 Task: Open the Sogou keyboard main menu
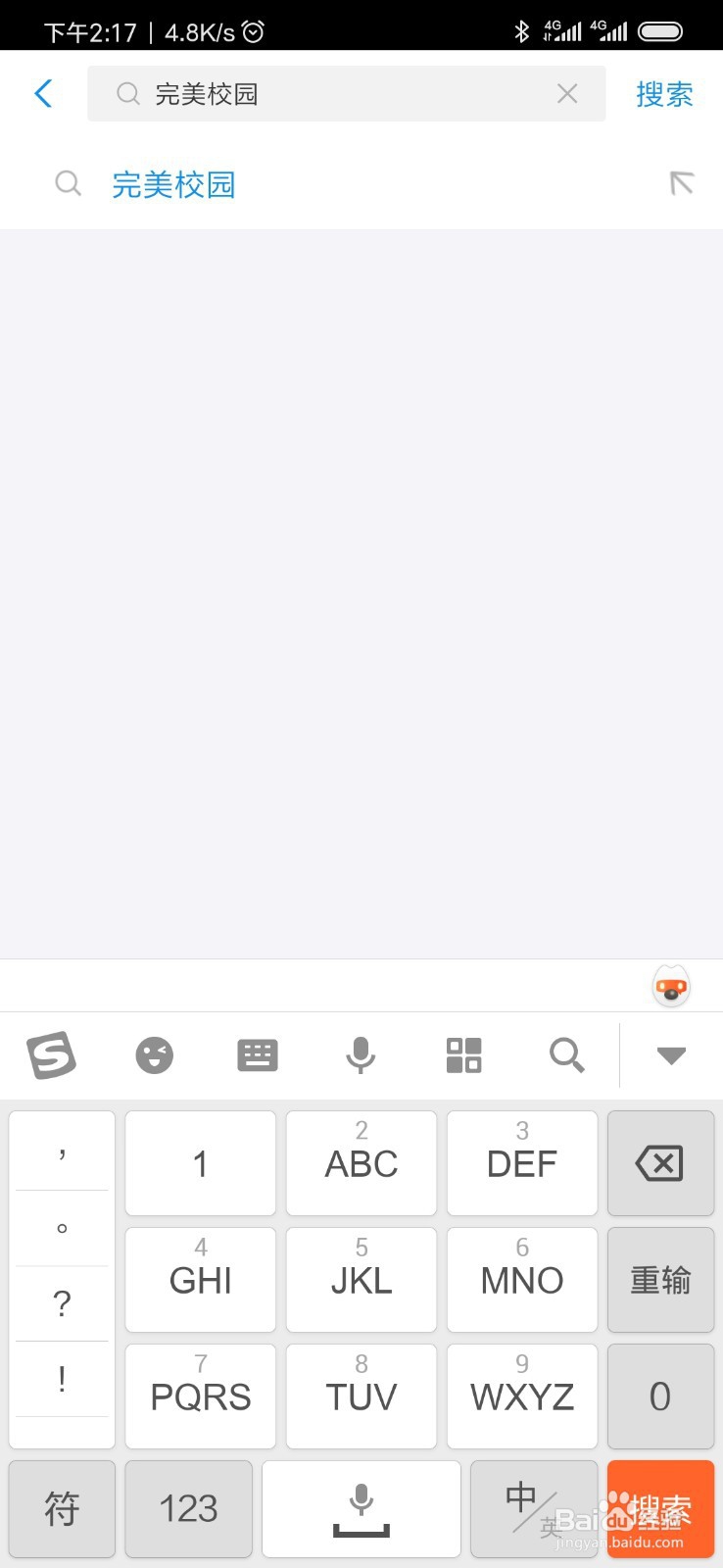point(52,1054)
